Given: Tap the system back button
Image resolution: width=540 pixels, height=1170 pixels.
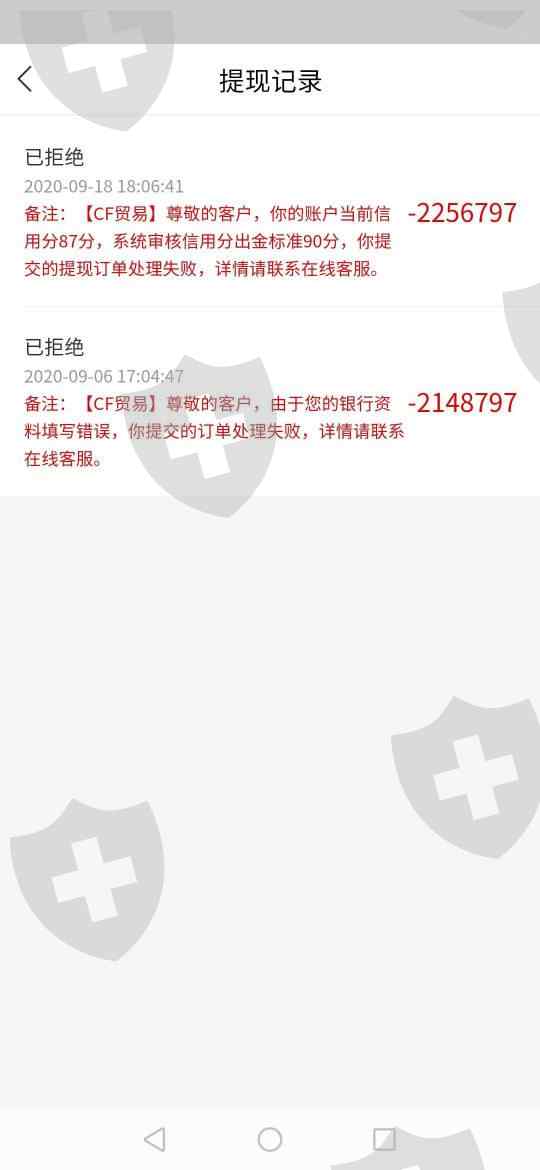Looking at the screenshot, I should (154, 1139).
